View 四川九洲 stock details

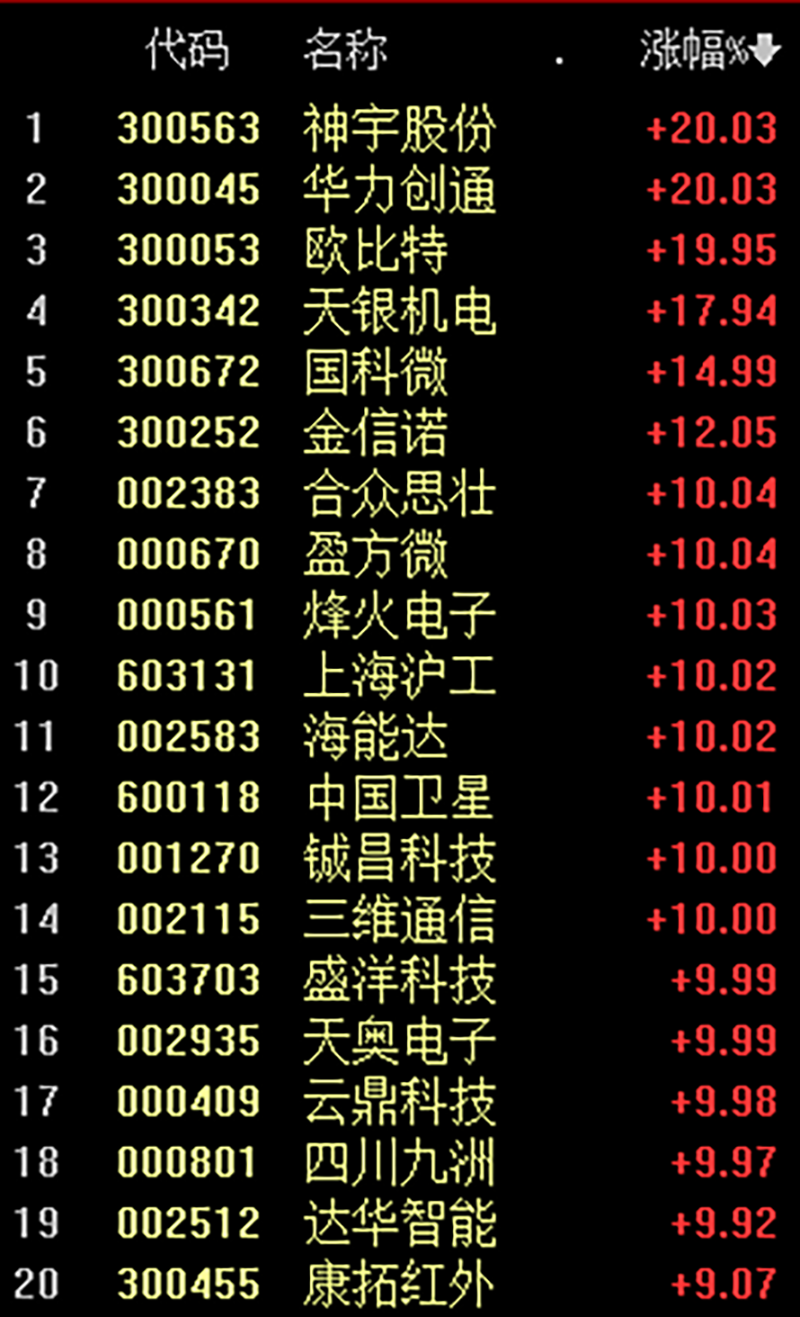pyautogui.click(x=400, y=1162)
